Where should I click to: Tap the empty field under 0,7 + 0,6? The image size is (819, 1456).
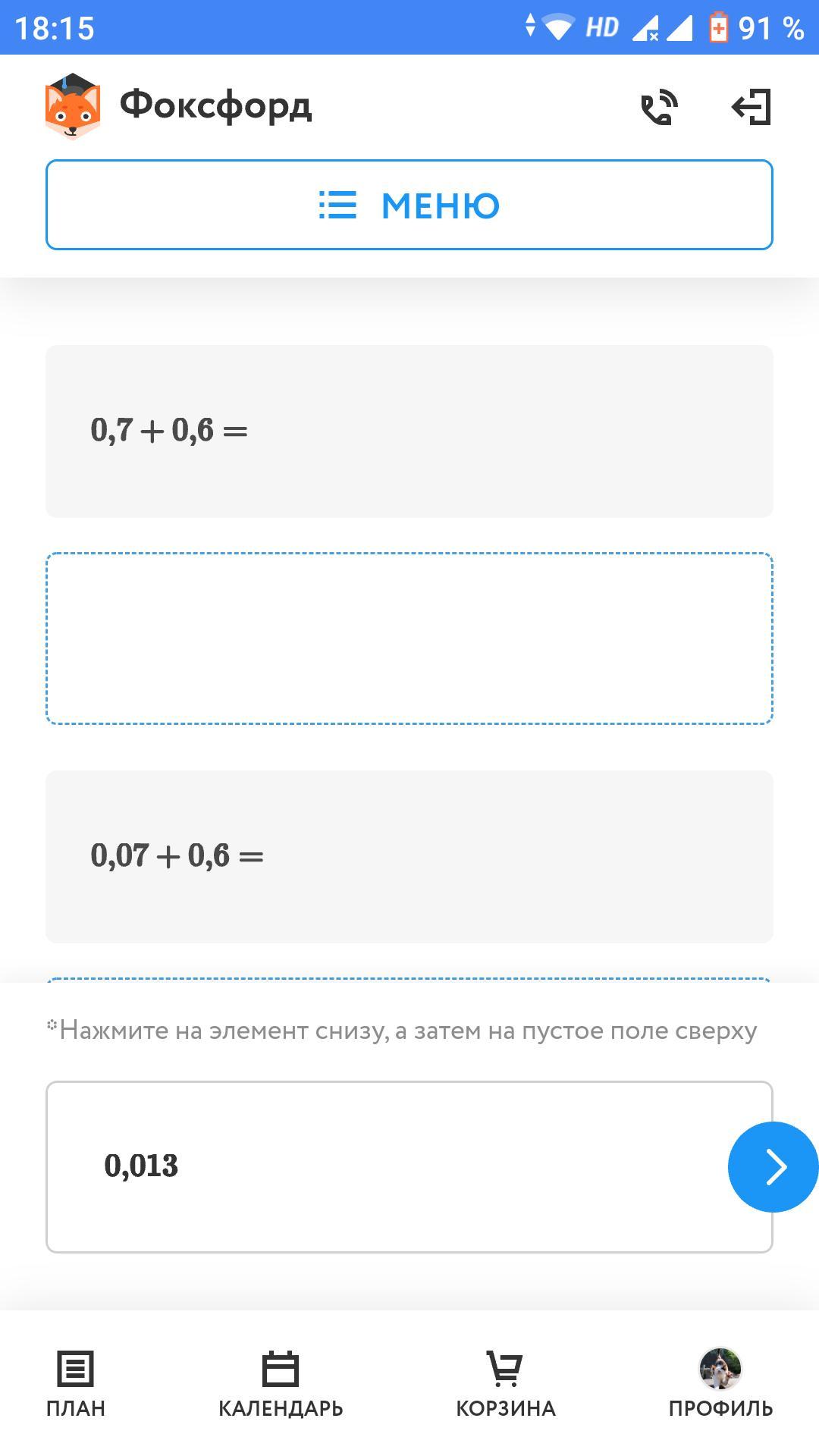409,639
